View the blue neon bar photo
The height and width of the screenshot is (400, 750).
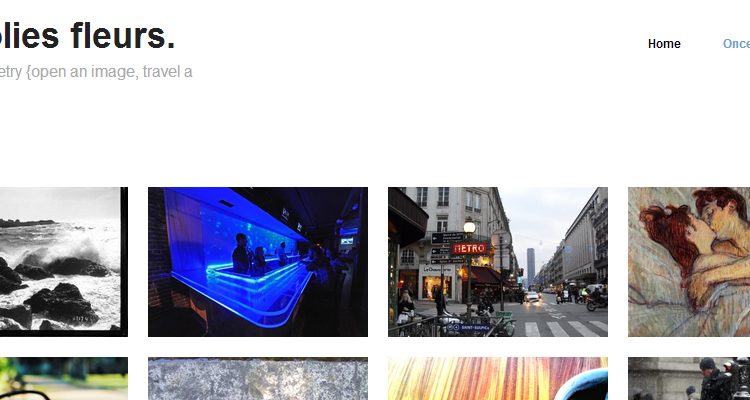click(x=258, y=262)
